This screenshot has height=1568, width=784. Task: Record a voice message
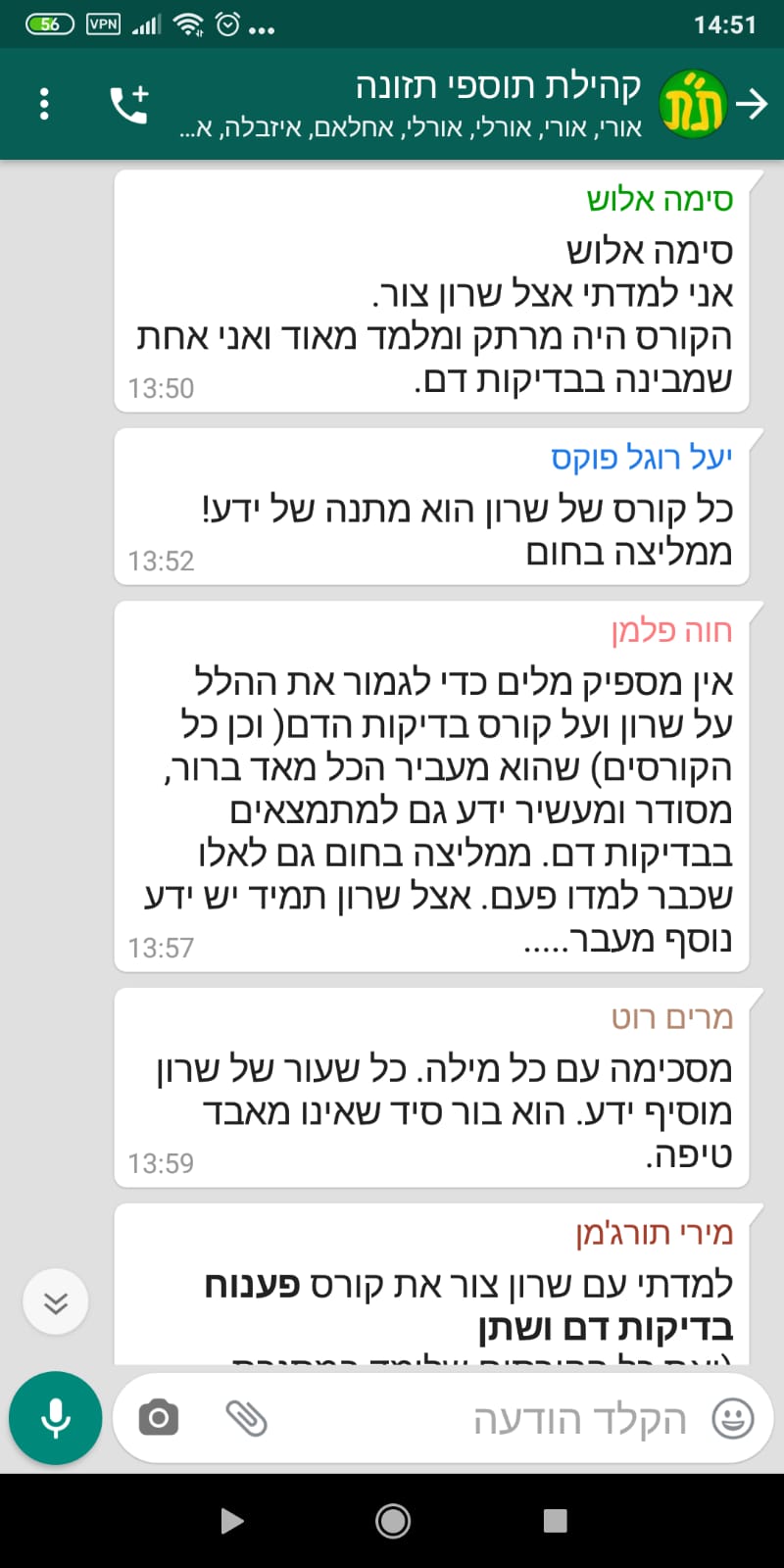tap(56, 1418)
